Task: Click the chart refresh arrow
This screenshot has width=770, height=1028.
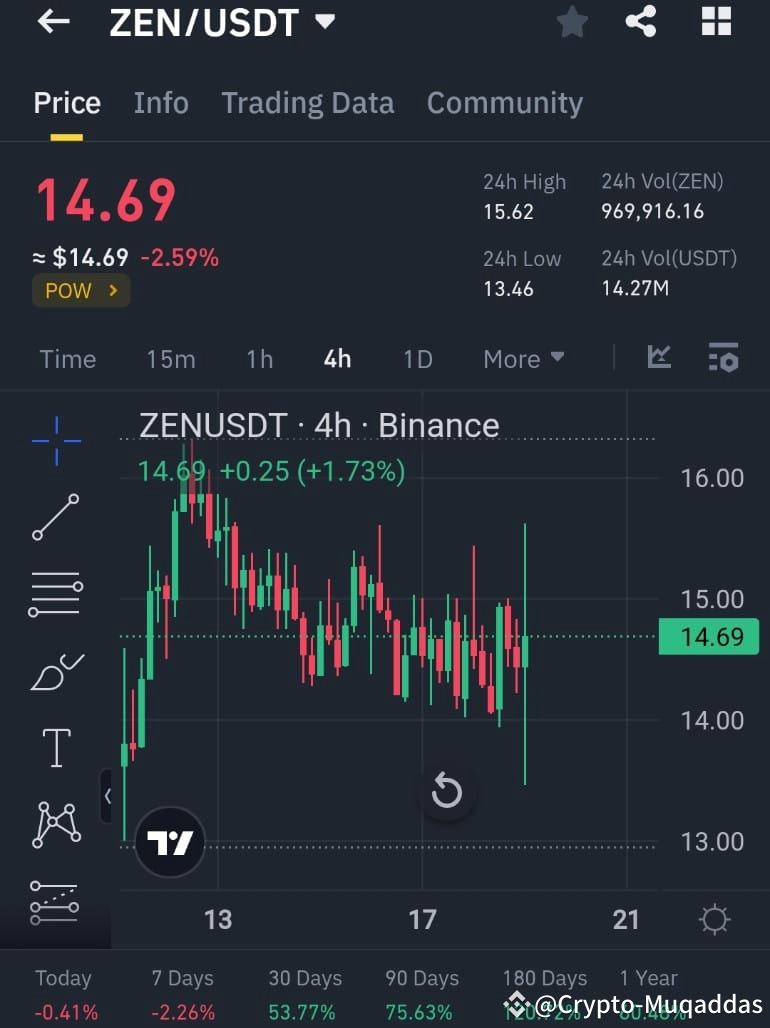Action: coord(447,791)
